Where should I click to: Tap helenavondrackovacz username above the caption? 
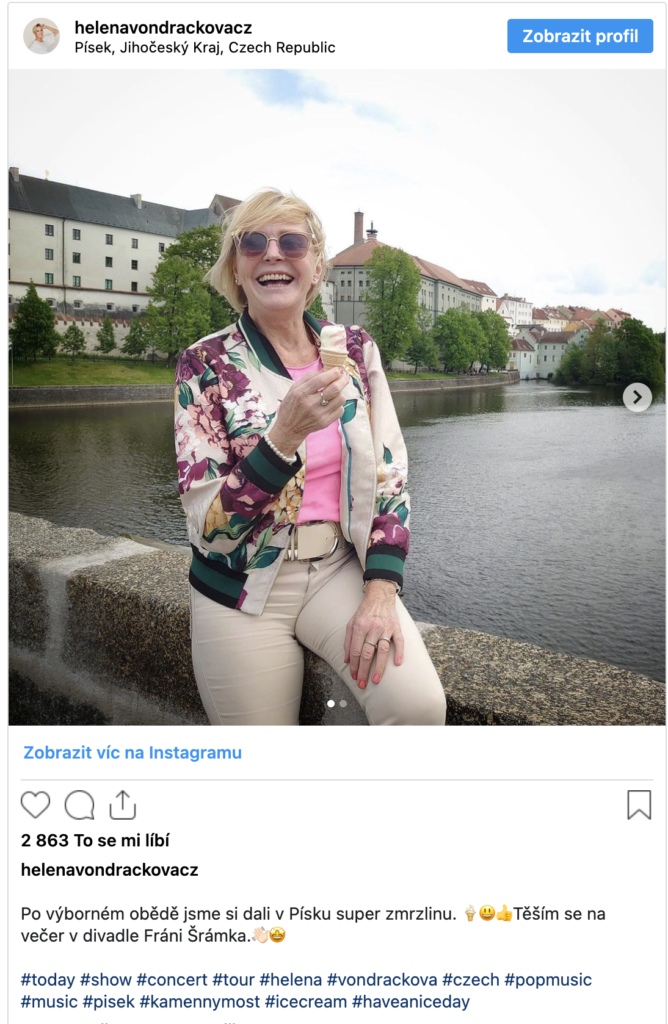[109, 870]
